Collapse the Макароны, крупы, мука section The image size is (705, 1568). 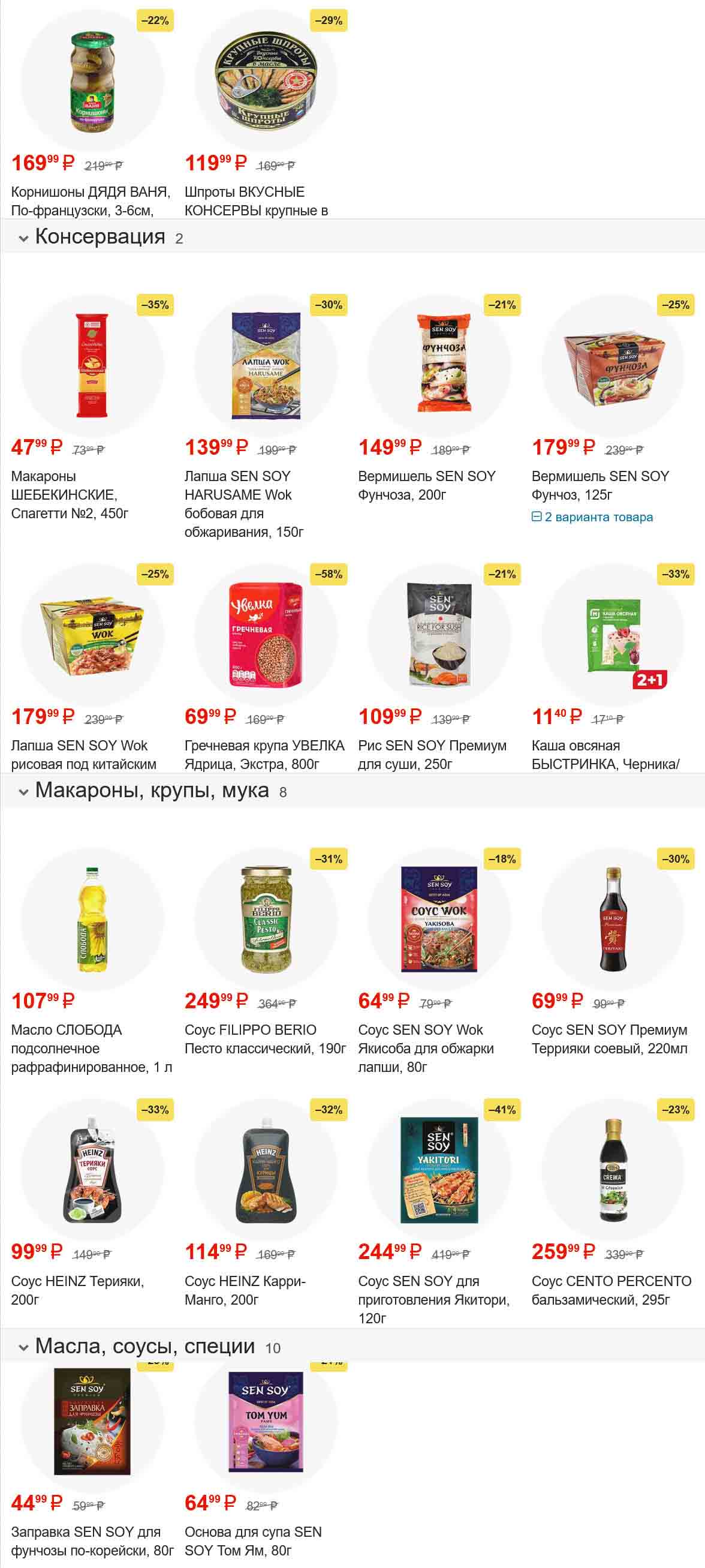point(24,792)
